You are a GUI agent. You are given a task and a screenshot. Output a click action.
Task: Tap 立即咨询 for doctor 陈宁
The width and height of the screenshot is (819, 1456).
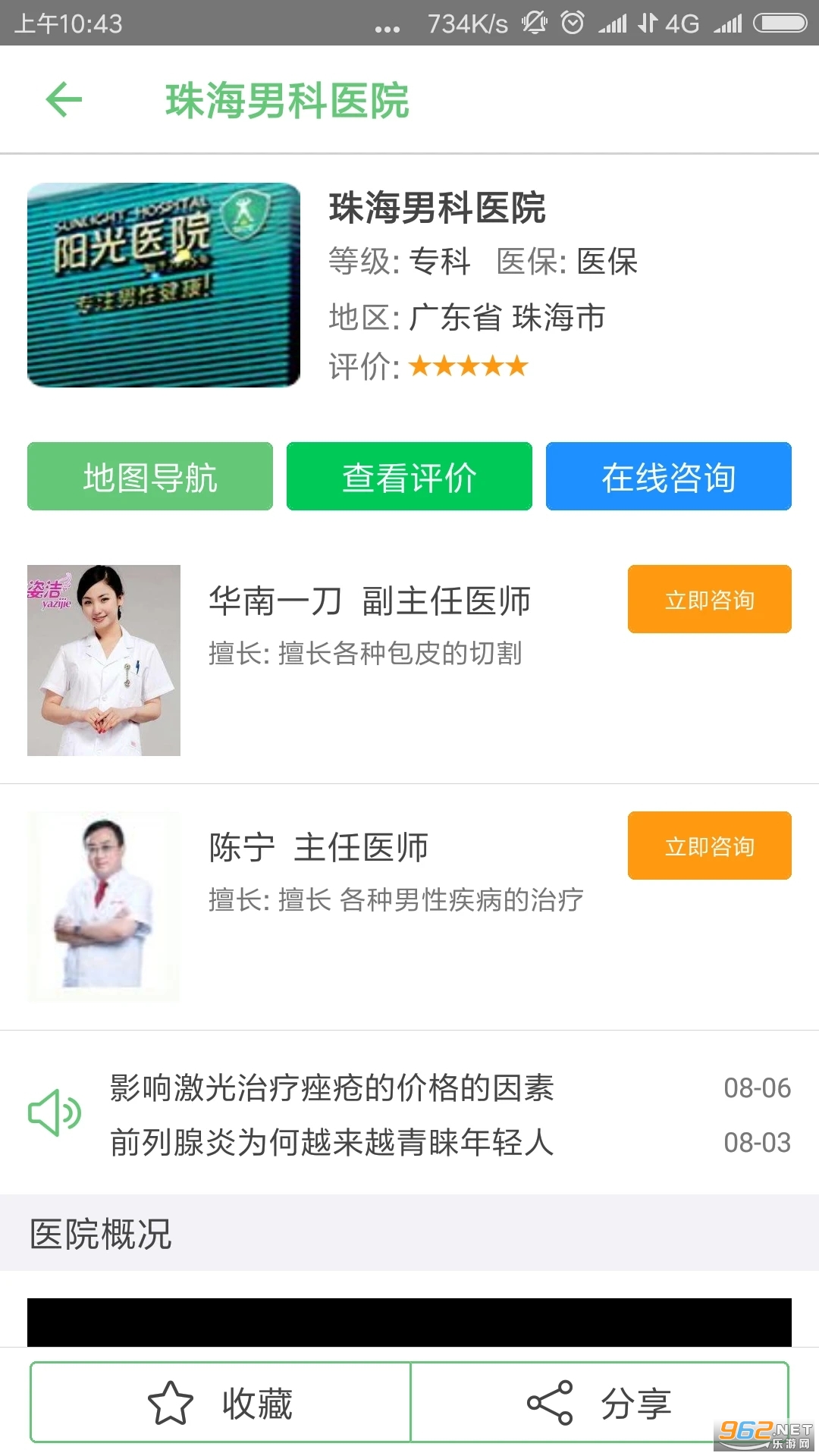(x=709, y=846)
